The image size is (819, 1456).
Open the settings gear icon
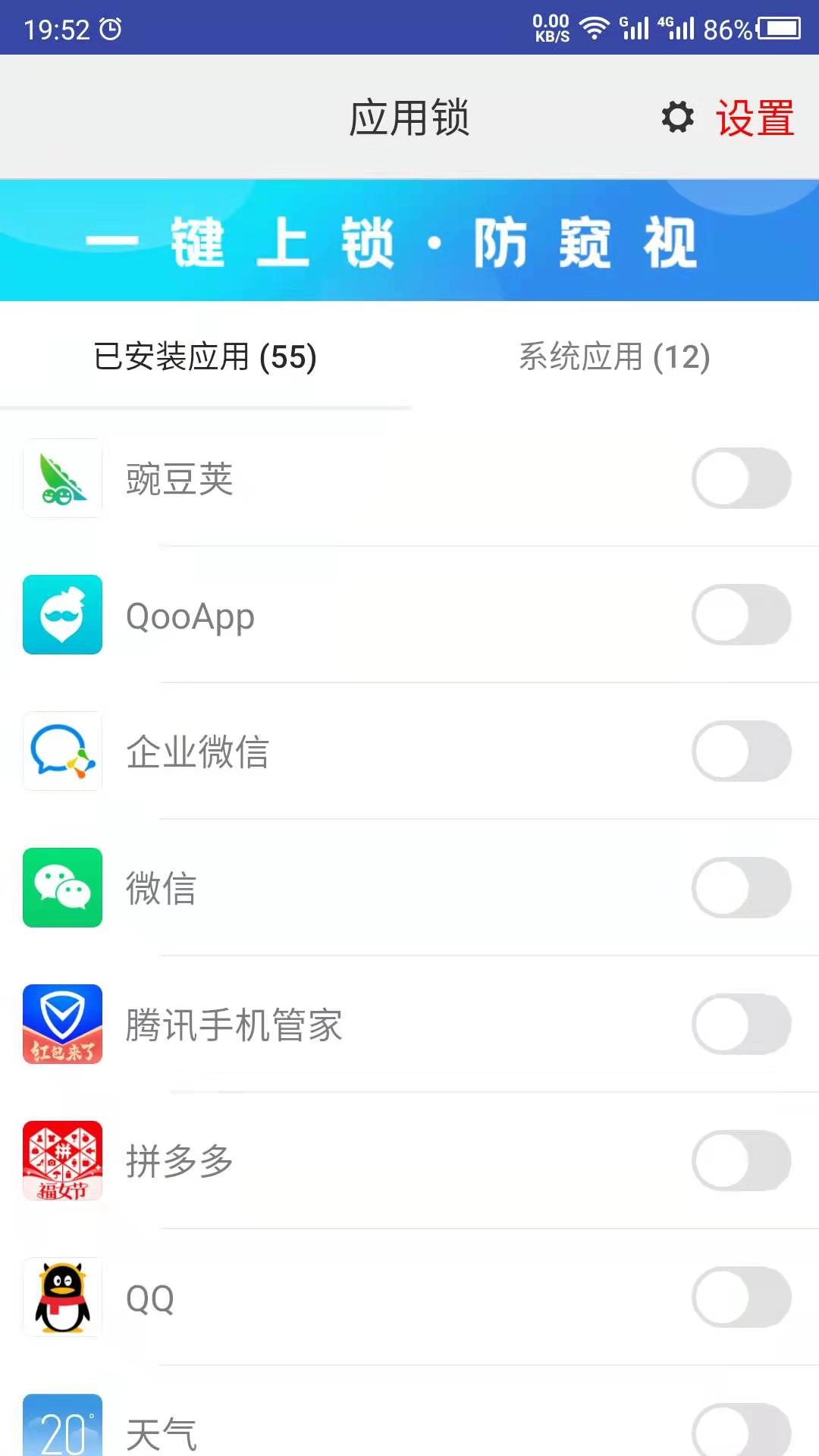[677, 118]
